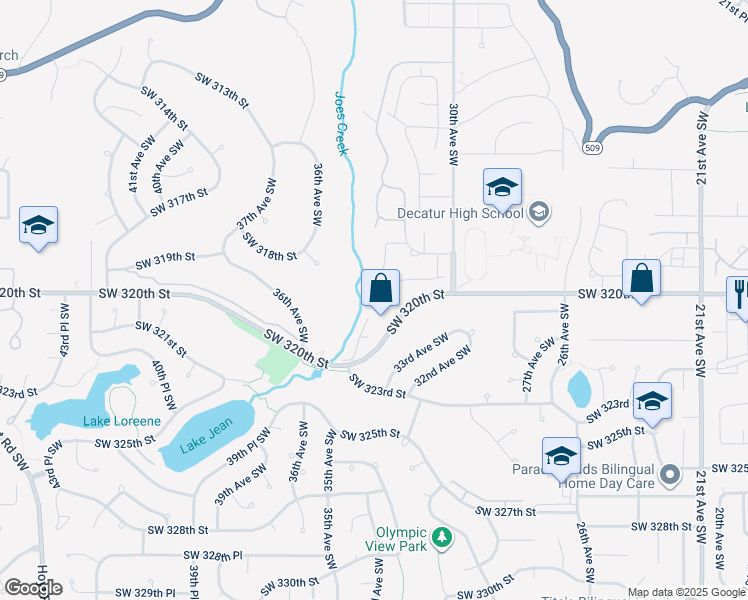
Task: Open the shopping marker near 21st Ave SW
Action: tap(641, 279)
